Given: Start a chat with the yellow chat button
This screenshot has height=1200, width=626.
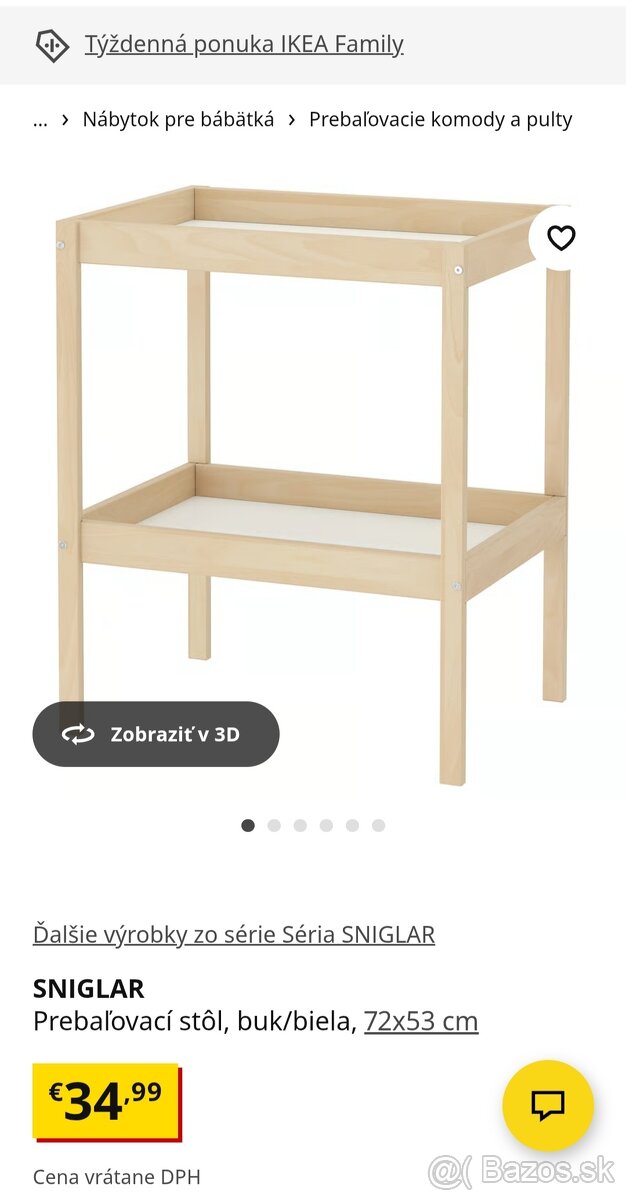Looking at the screenshot, I should [548, 1105].
